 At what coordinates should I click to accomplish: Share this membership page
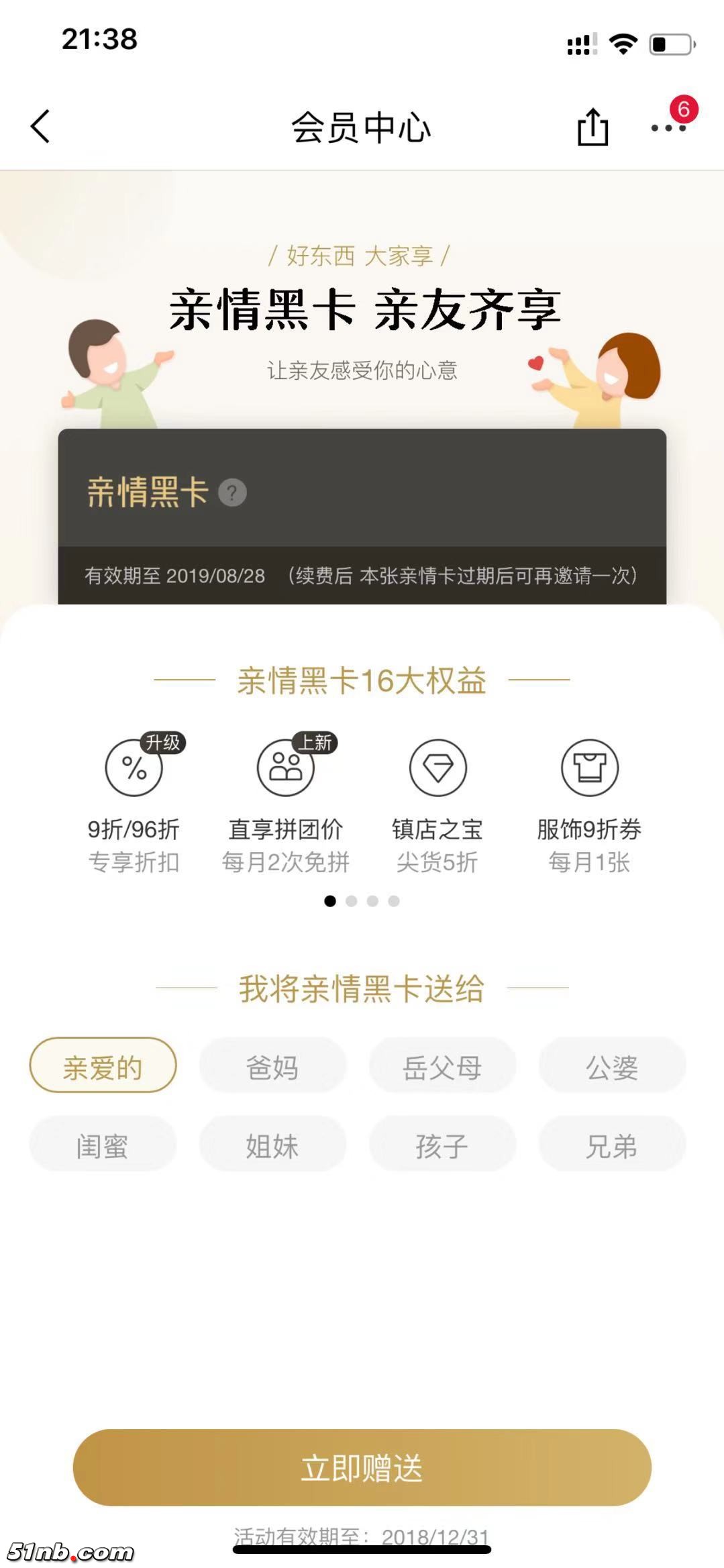pos(592,126)
